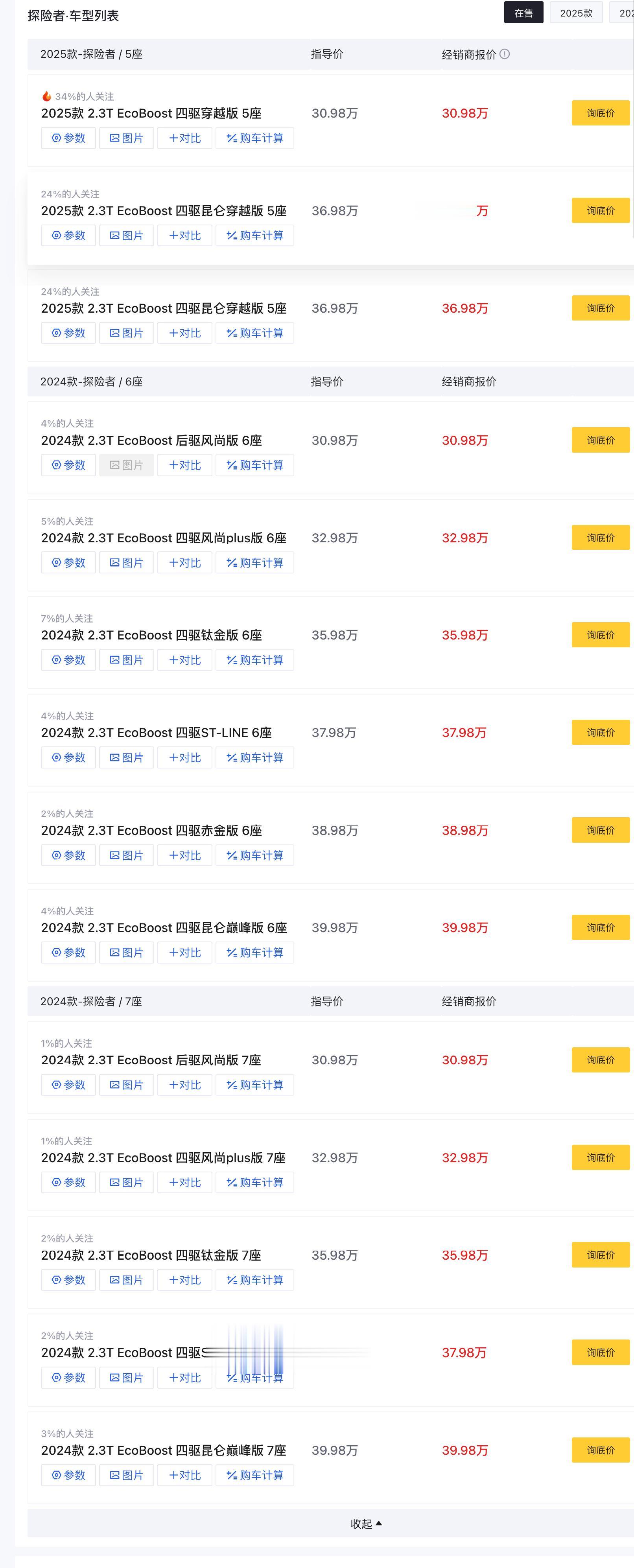Switch to the 在售 filter tab
634x1568 pixels.
click(x=523, y=13)
